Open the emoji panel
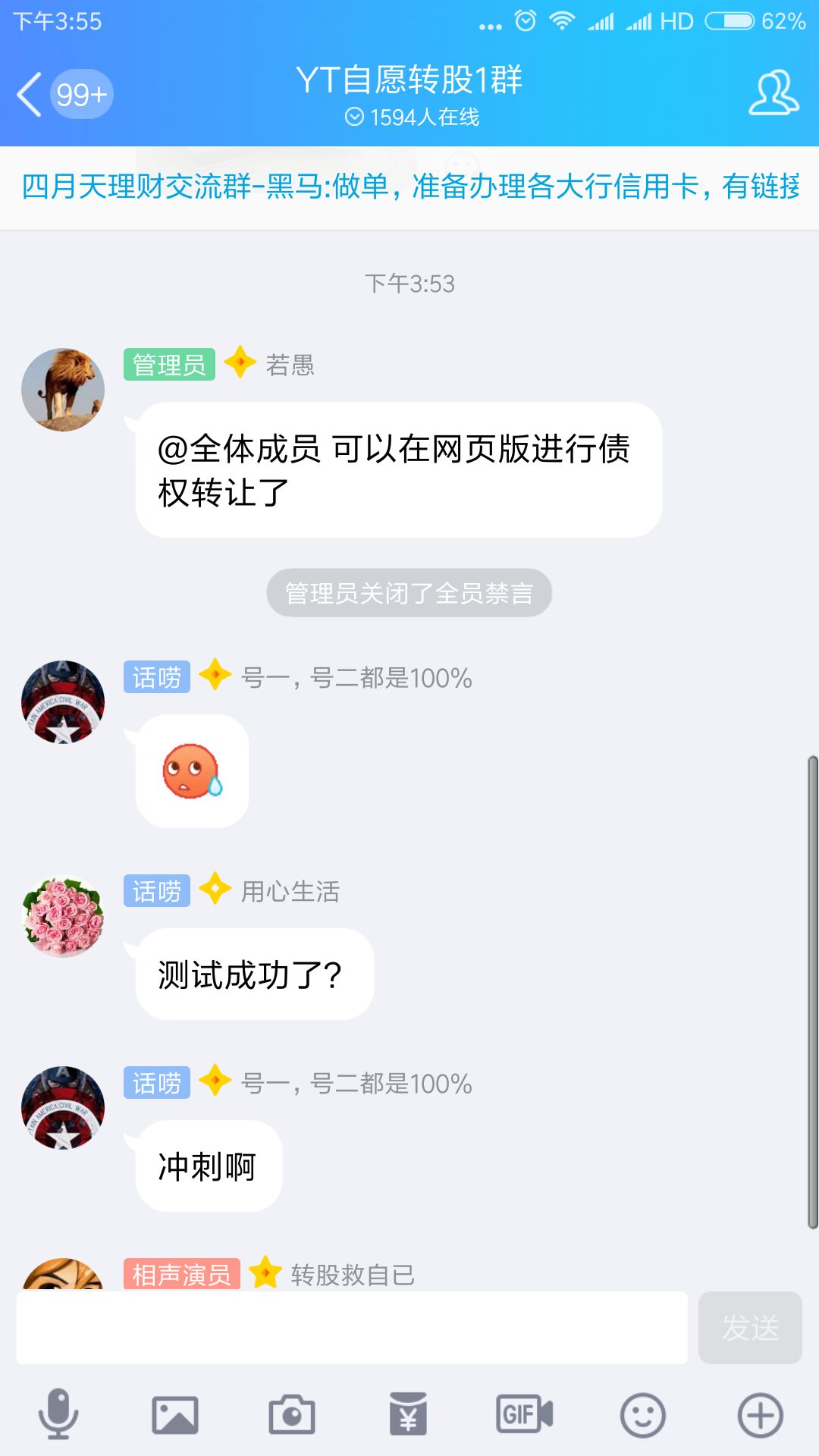 click(x=642, y=1414)
